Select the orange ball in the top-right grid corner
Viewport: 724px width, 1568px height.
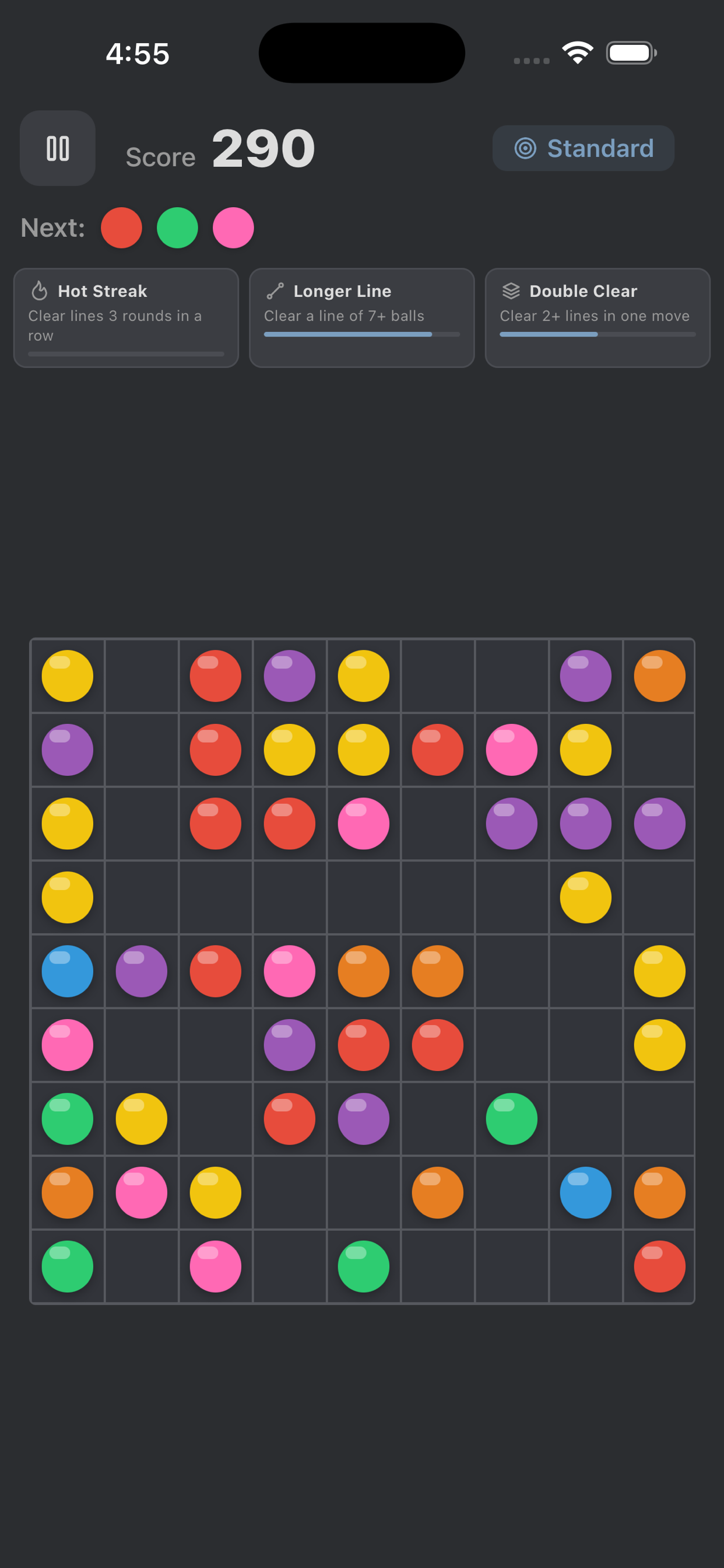pos(659,675)
